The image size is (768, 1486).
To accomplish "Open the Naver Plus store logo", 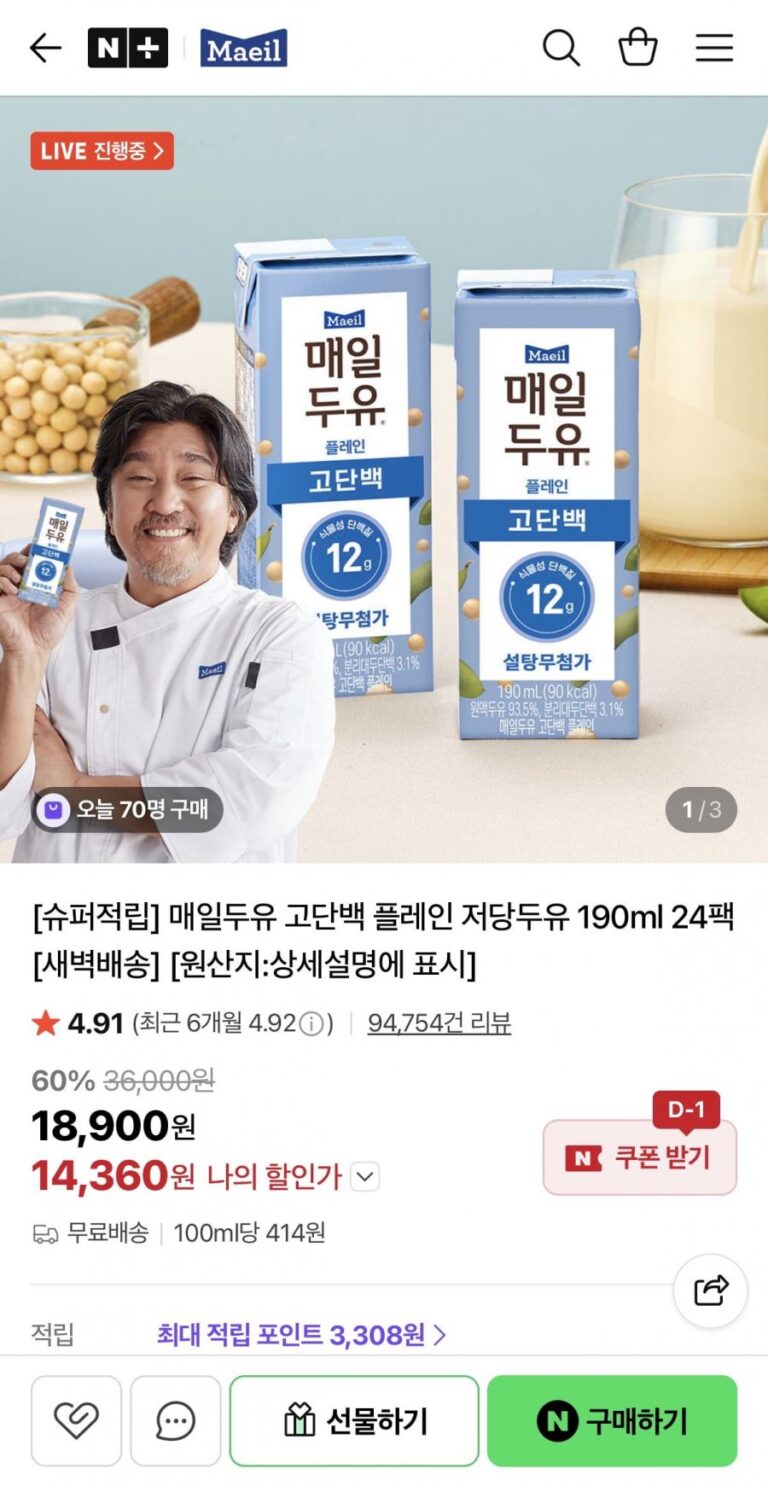I will 127,48.
